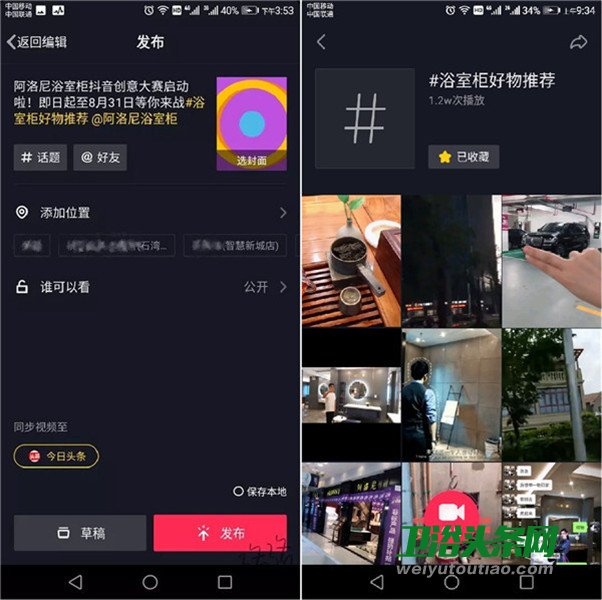Tap the system home button
Image resolution: width=602 pixels, height=600 pixels.
(x=150, y=581)
